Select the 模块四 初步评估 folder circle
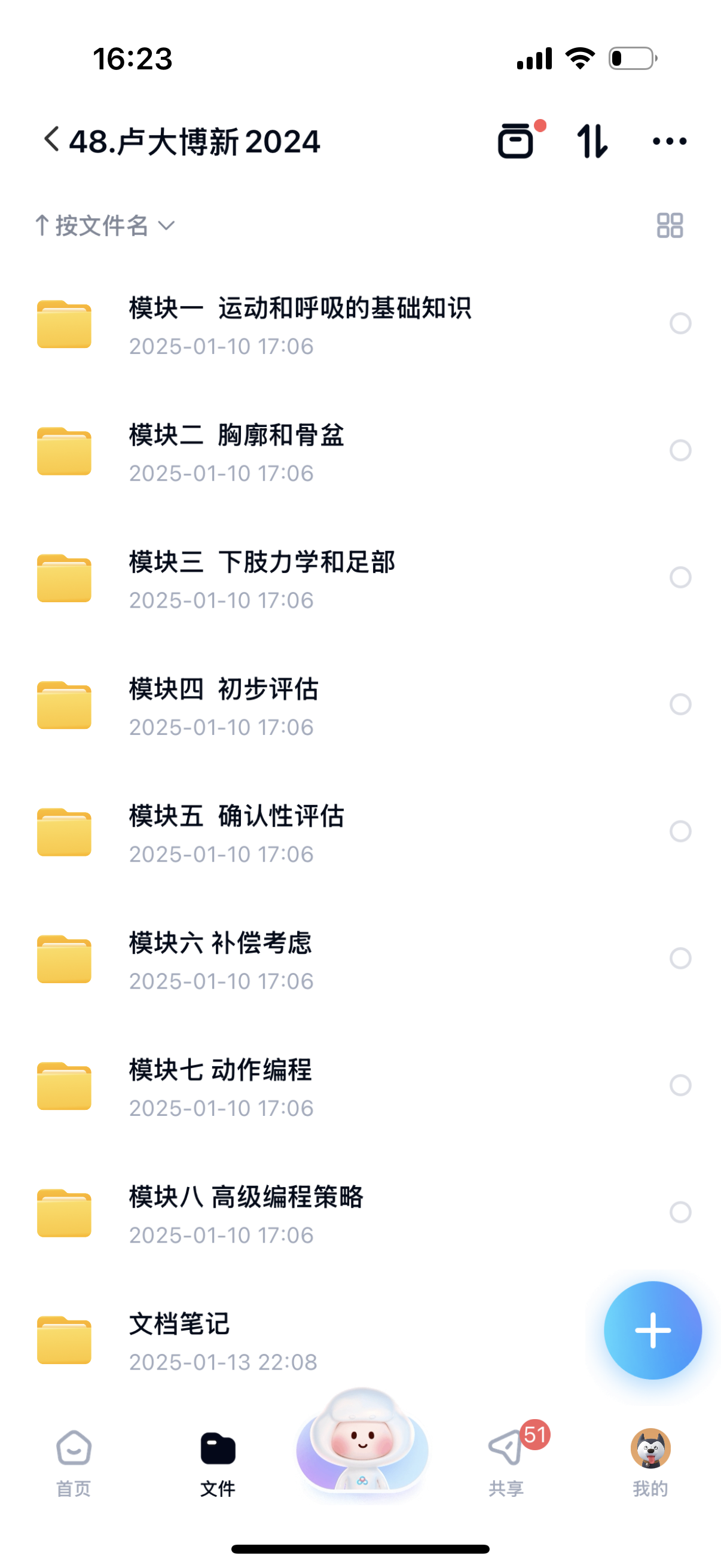This screenshot has height=1568, width=721. [x=680, y=704]
